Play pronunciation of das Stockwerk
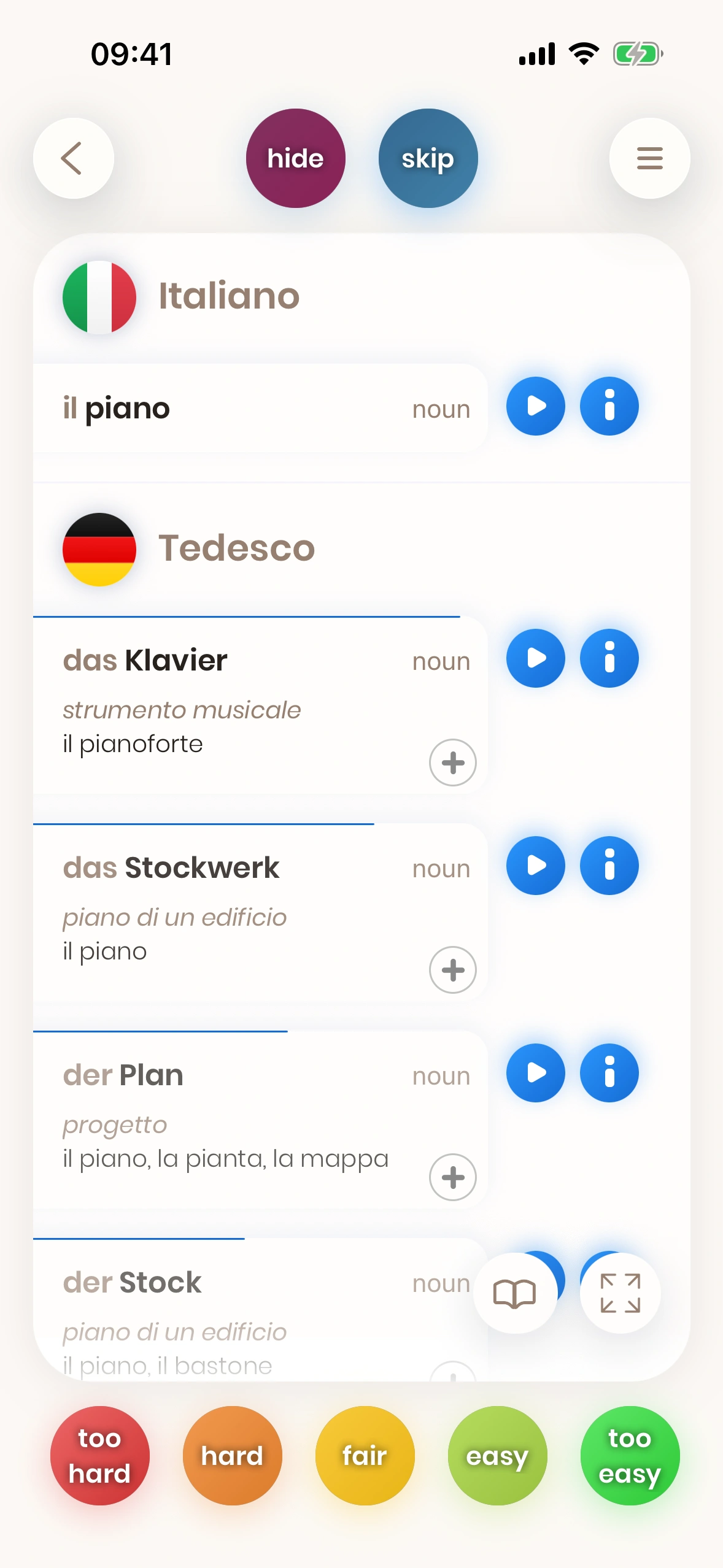Screen dimensions: 723x1568 coord(535,866)
